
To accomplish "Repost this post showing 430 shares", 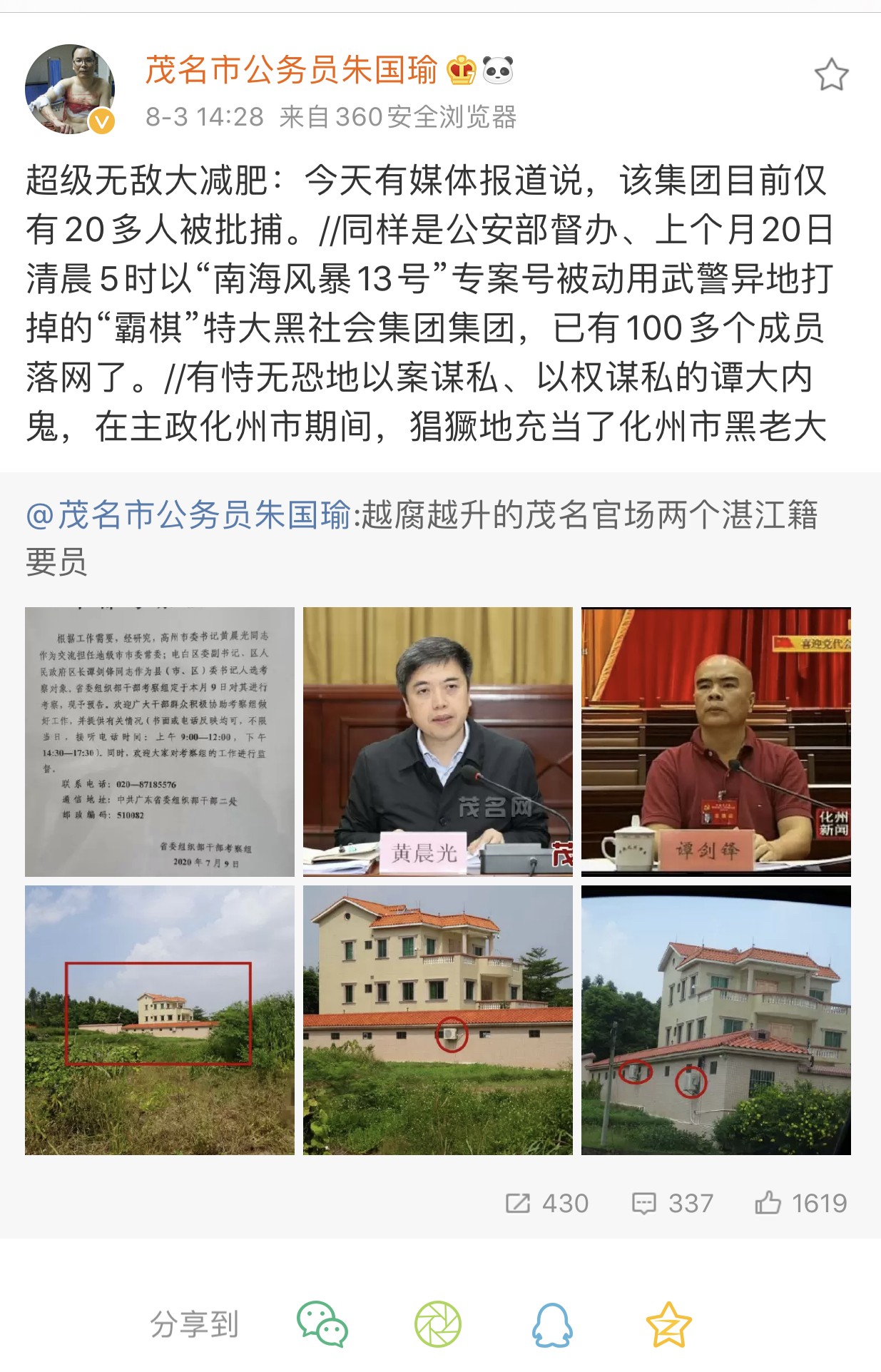I will pos(547,1204).
